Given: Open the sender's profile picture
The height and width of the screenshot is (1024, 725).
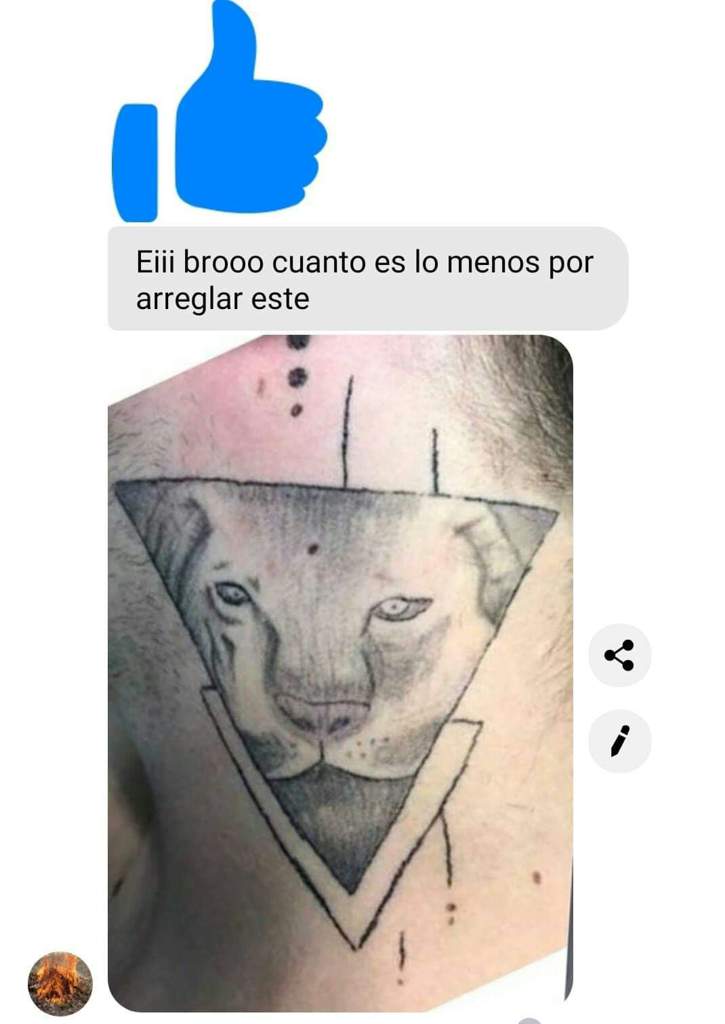Looking at the screenshot, I should point(60,983).
